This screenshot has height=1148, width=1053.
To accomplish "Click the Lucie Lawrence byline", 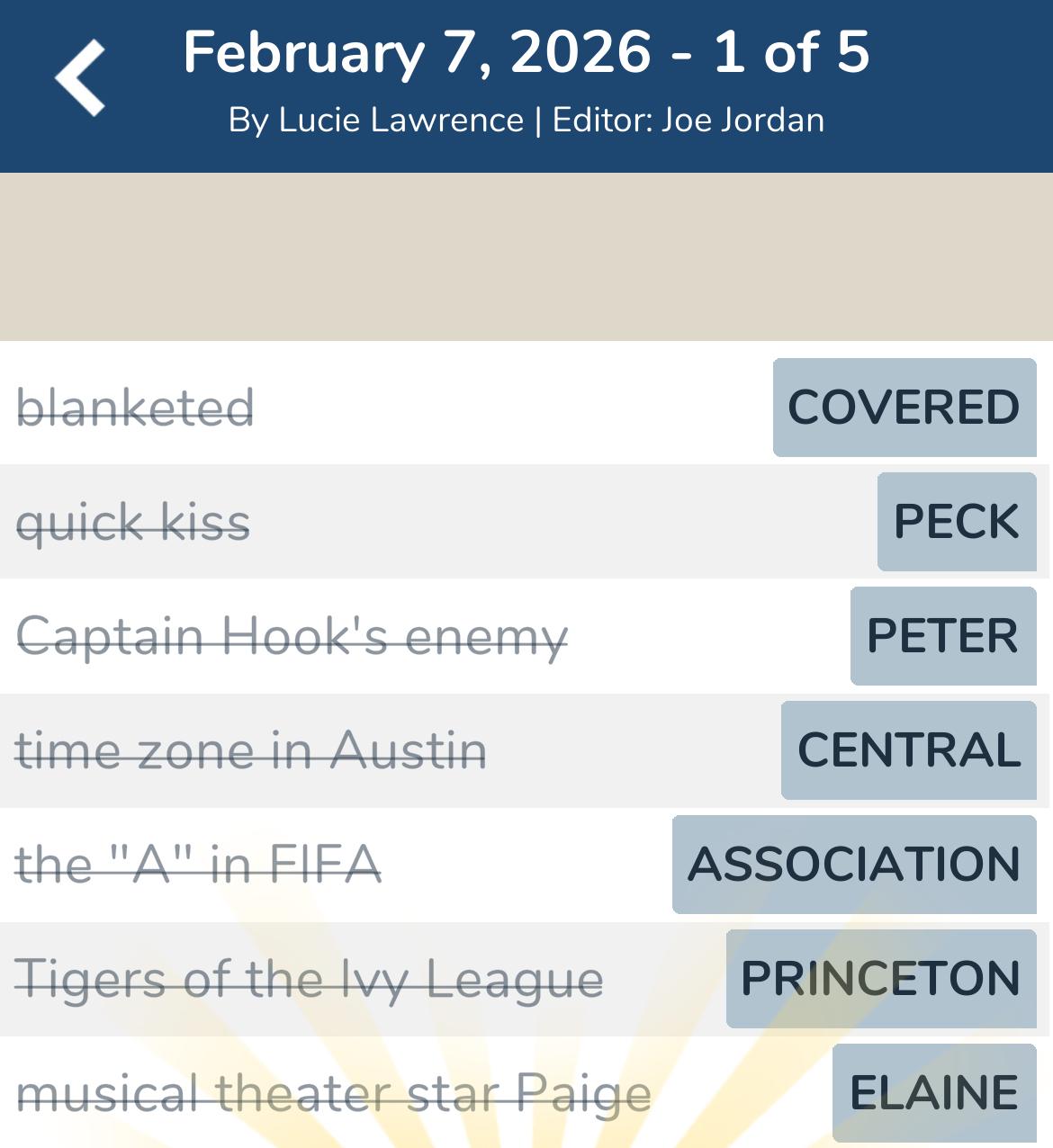I will 378,119.
